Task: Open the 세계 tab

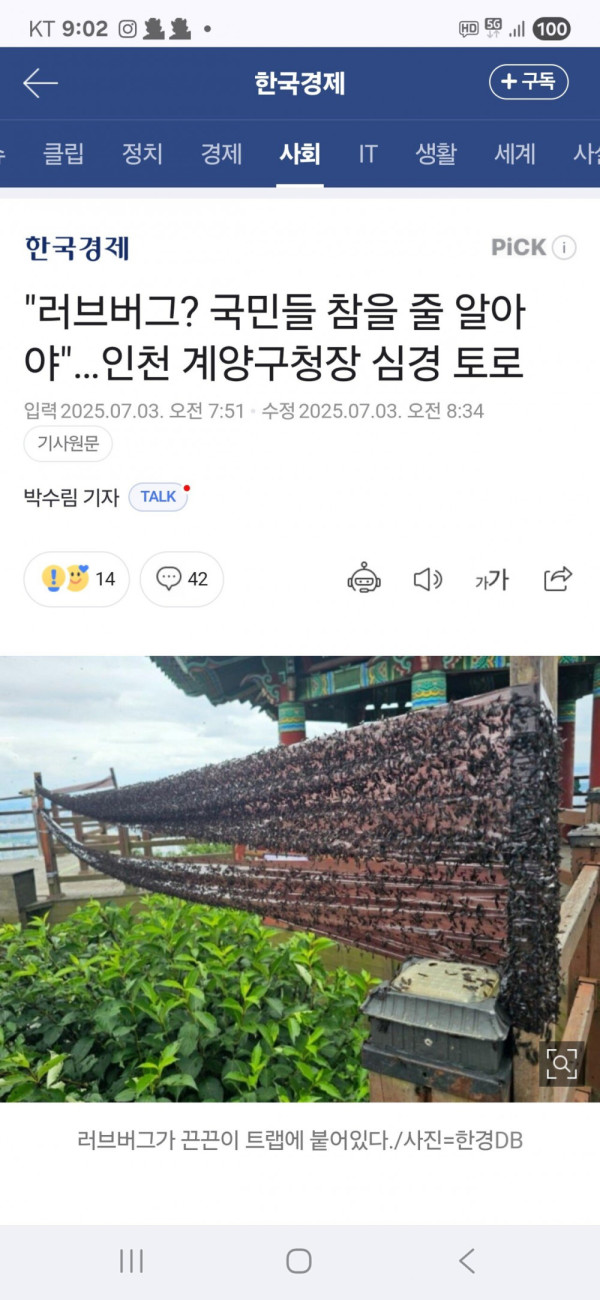Action: pyautogui.click(x=515, y=154)
